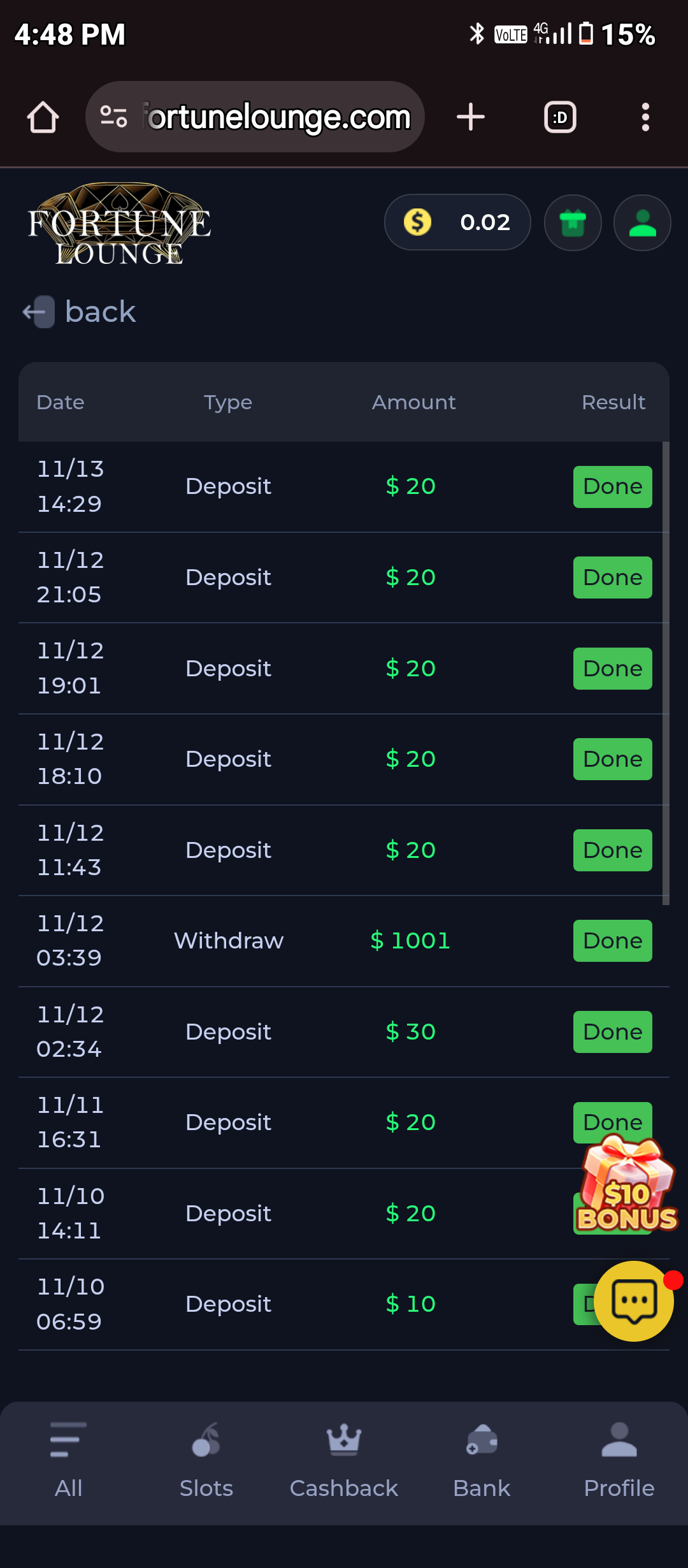Open the 0.02 balance pill
This screenshot has height=1568, width=688.
coord(457,222)
